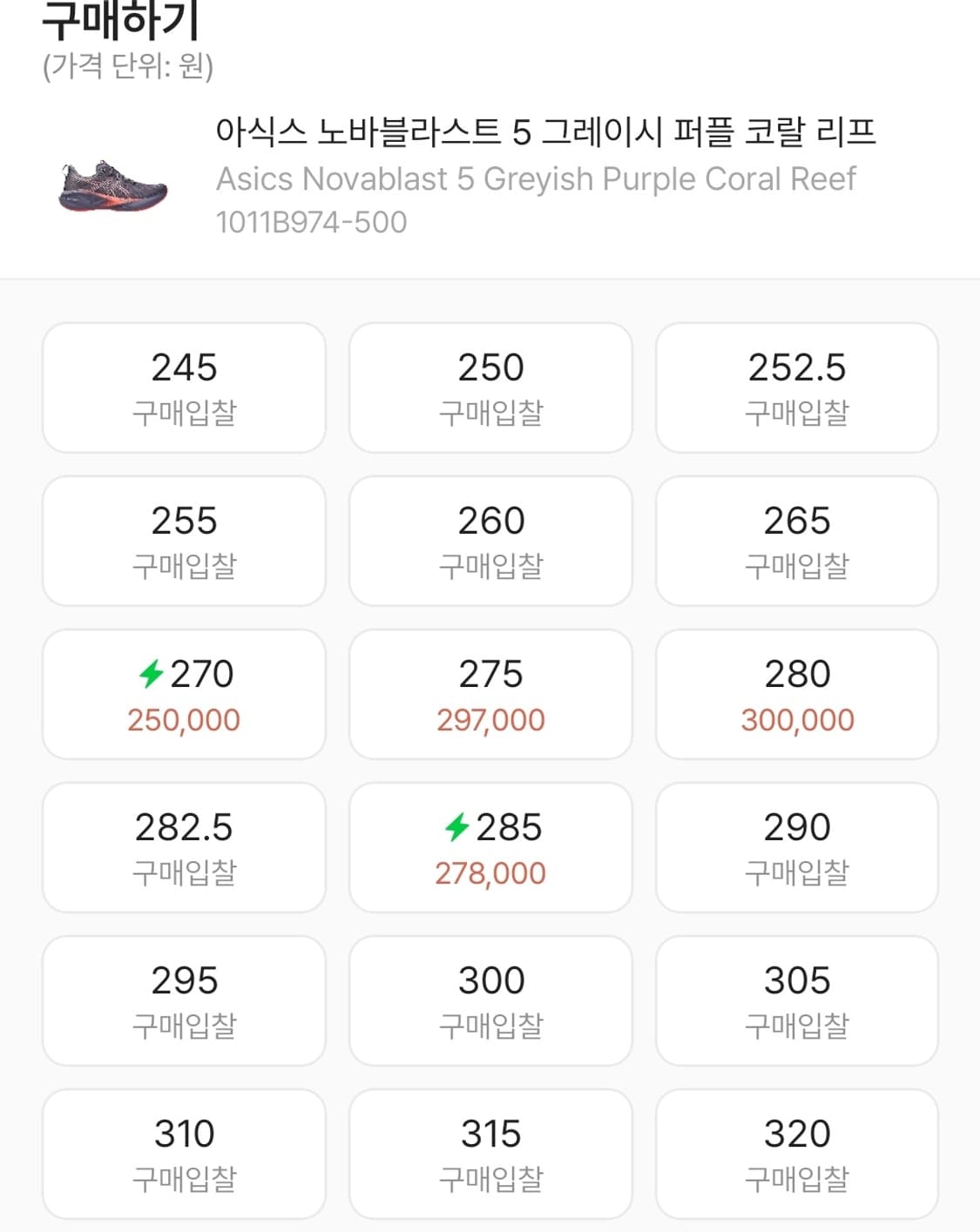Choose size 282.5 for bidding
The image size is (980, 1232).
[184, 847]
